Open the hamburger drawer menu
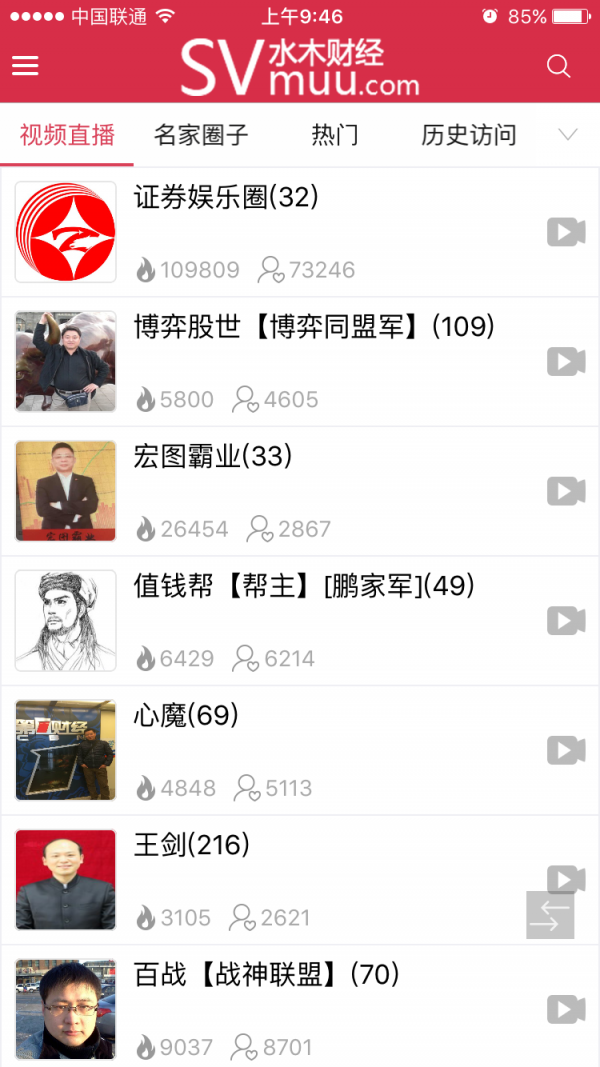The height and width of the screenshot is (1067, 600). [x=25, y=66]
